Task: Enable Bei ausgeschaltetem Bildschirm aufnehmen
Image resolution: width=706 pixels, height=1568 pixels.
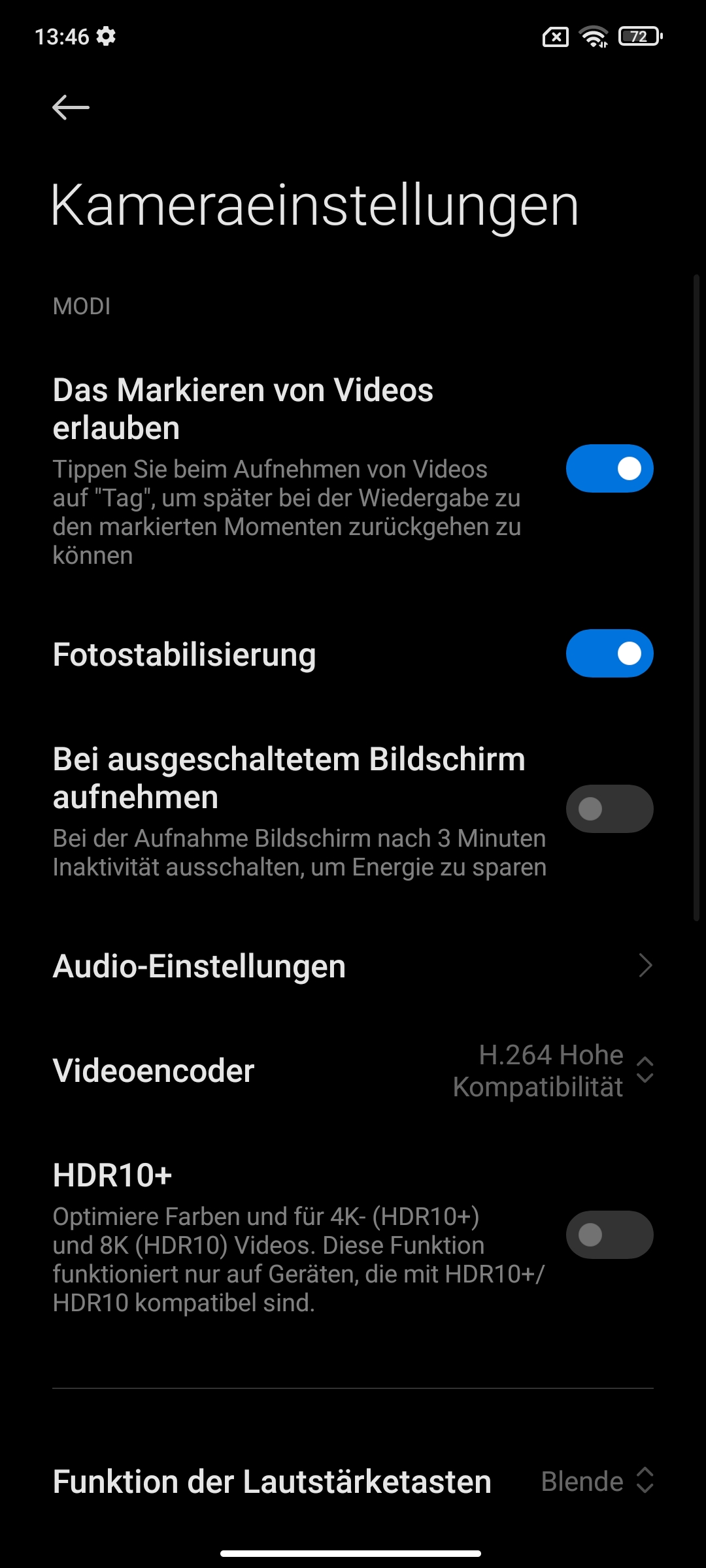Action: 609,809
